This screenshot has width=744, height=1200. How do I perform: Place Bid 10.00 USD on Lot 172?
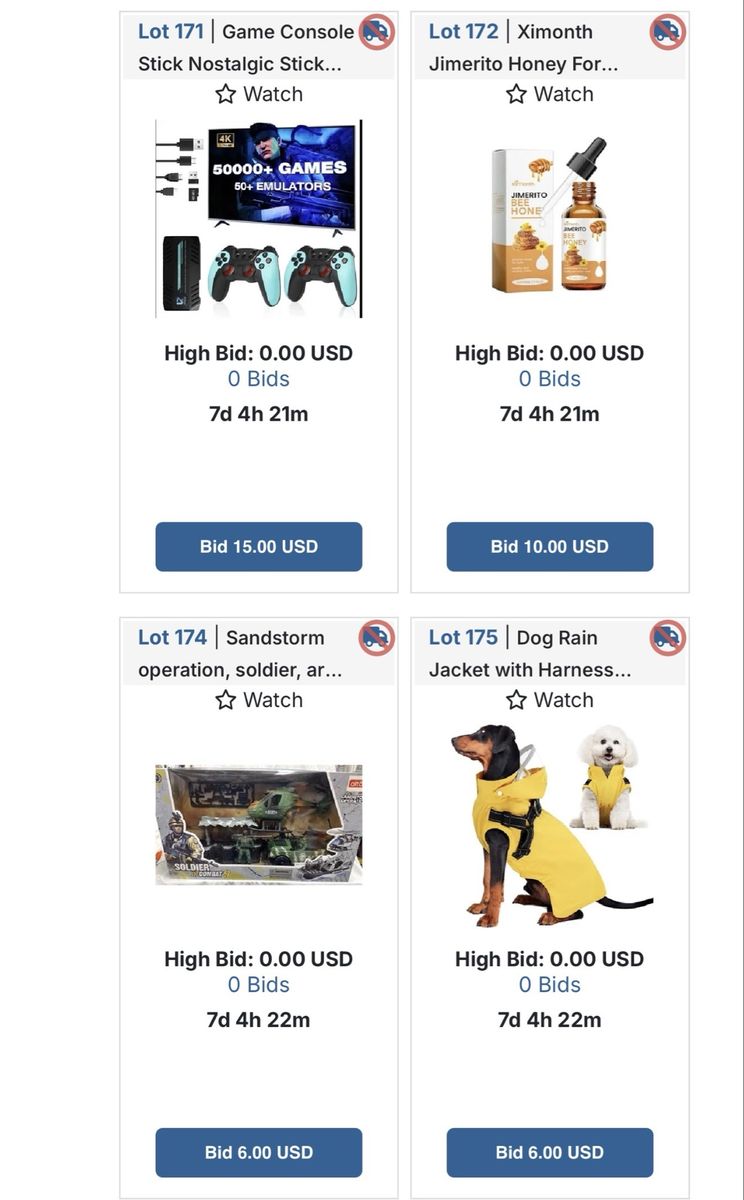[550, 547]
